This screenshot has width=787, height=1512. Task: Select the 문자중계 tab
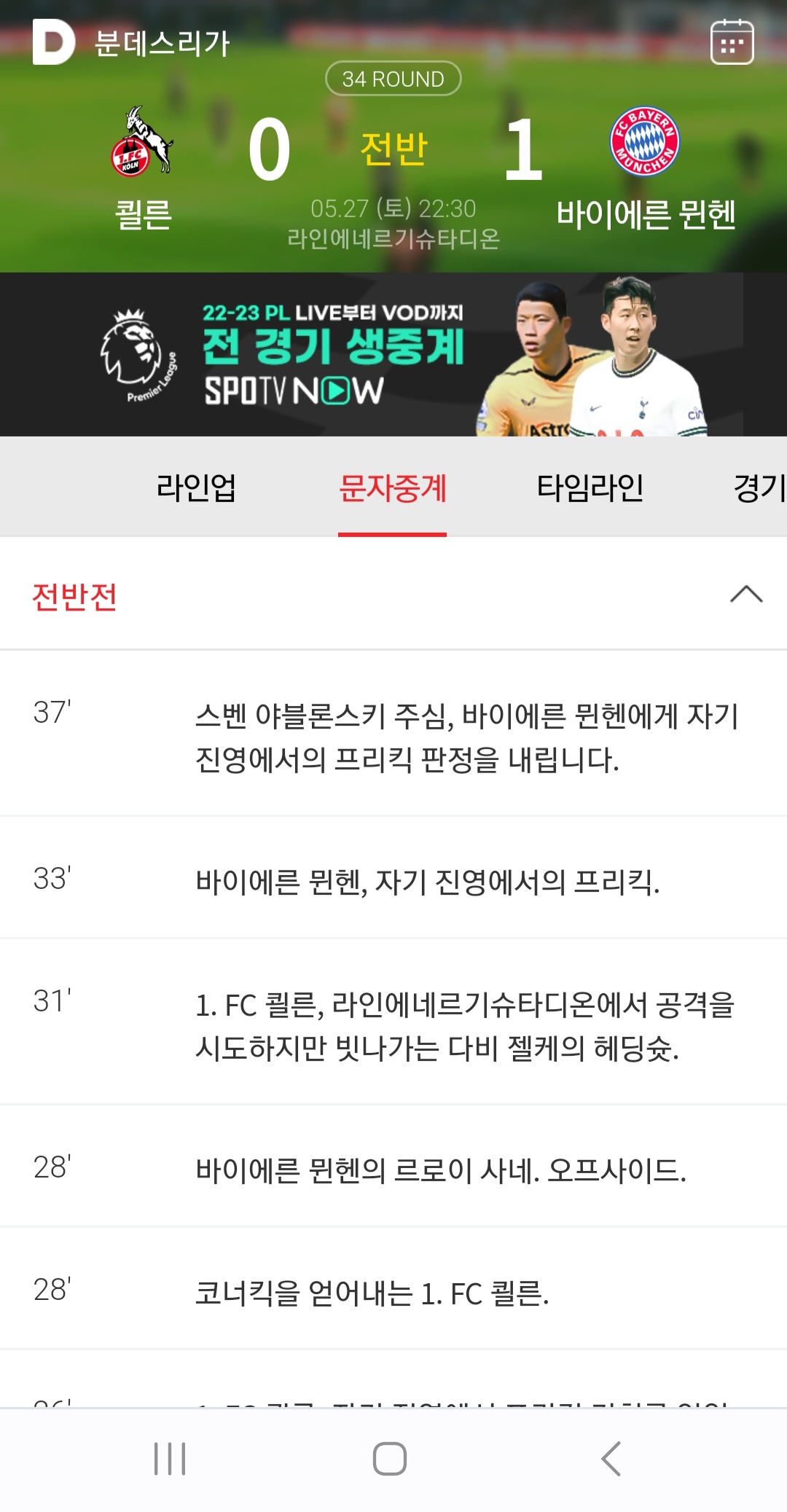coord(392,487)
